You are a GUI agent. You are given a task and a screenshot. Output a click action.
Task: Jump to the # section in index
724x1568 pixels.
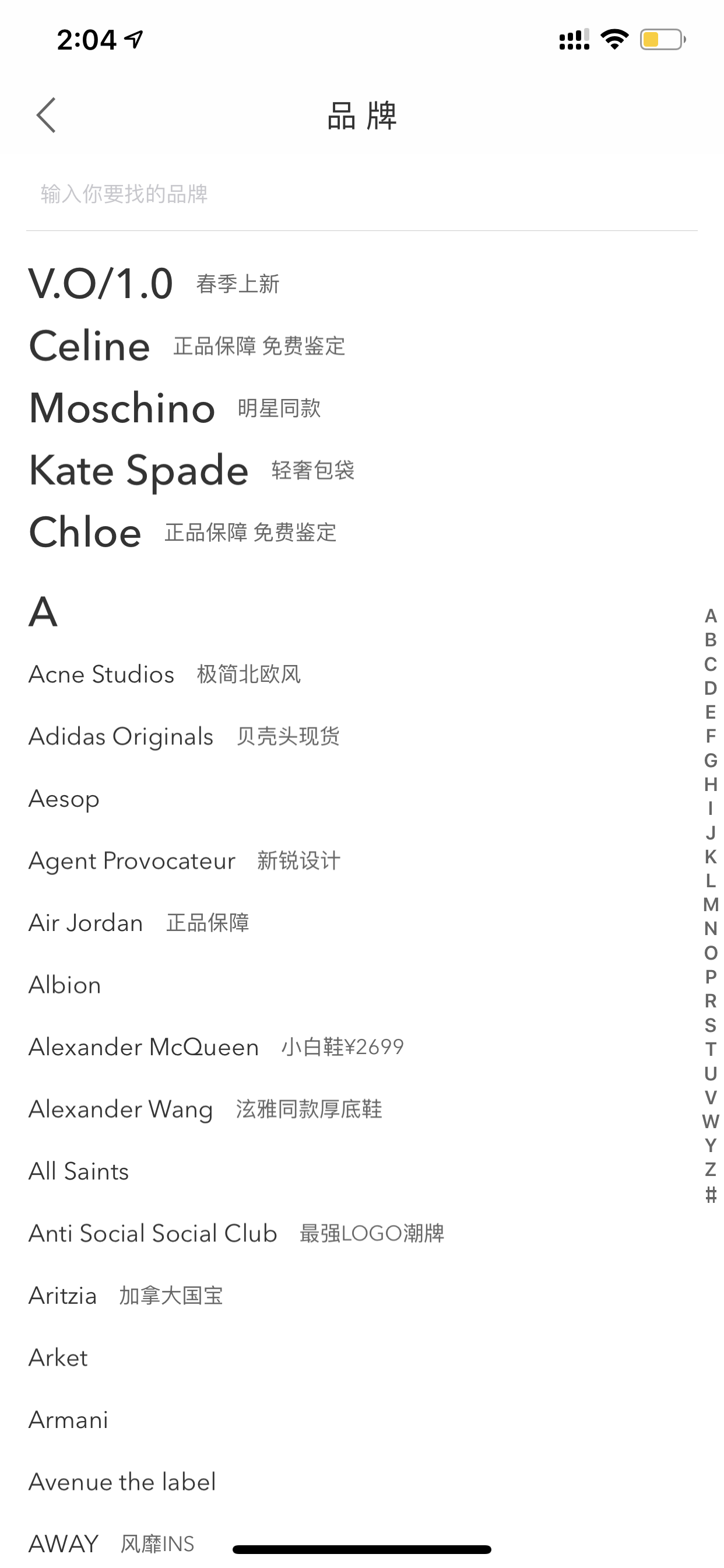click(711, 1194)
